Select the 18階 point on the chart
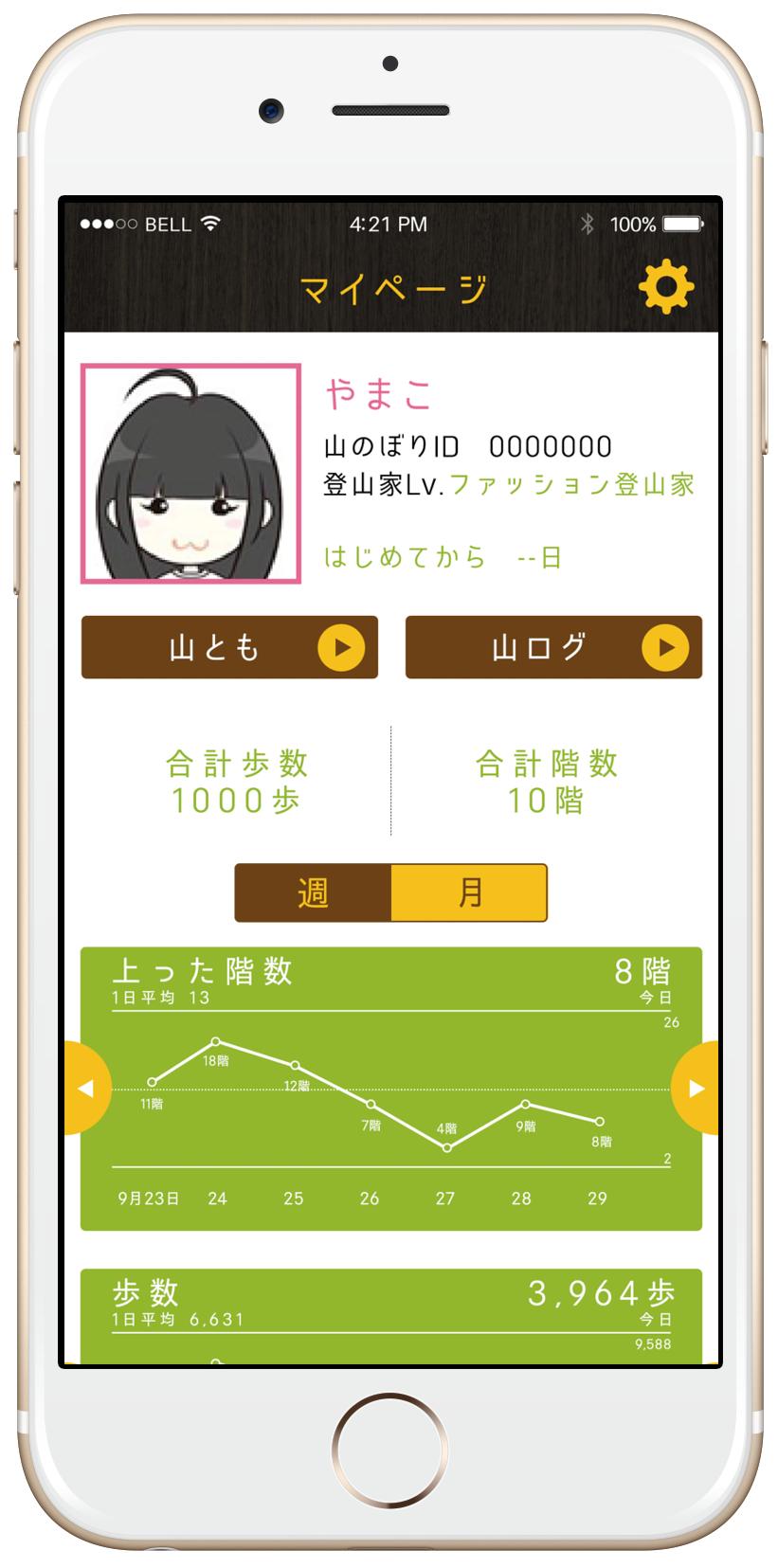This screenshot has width=778, height=1568. click(217, 1042)
